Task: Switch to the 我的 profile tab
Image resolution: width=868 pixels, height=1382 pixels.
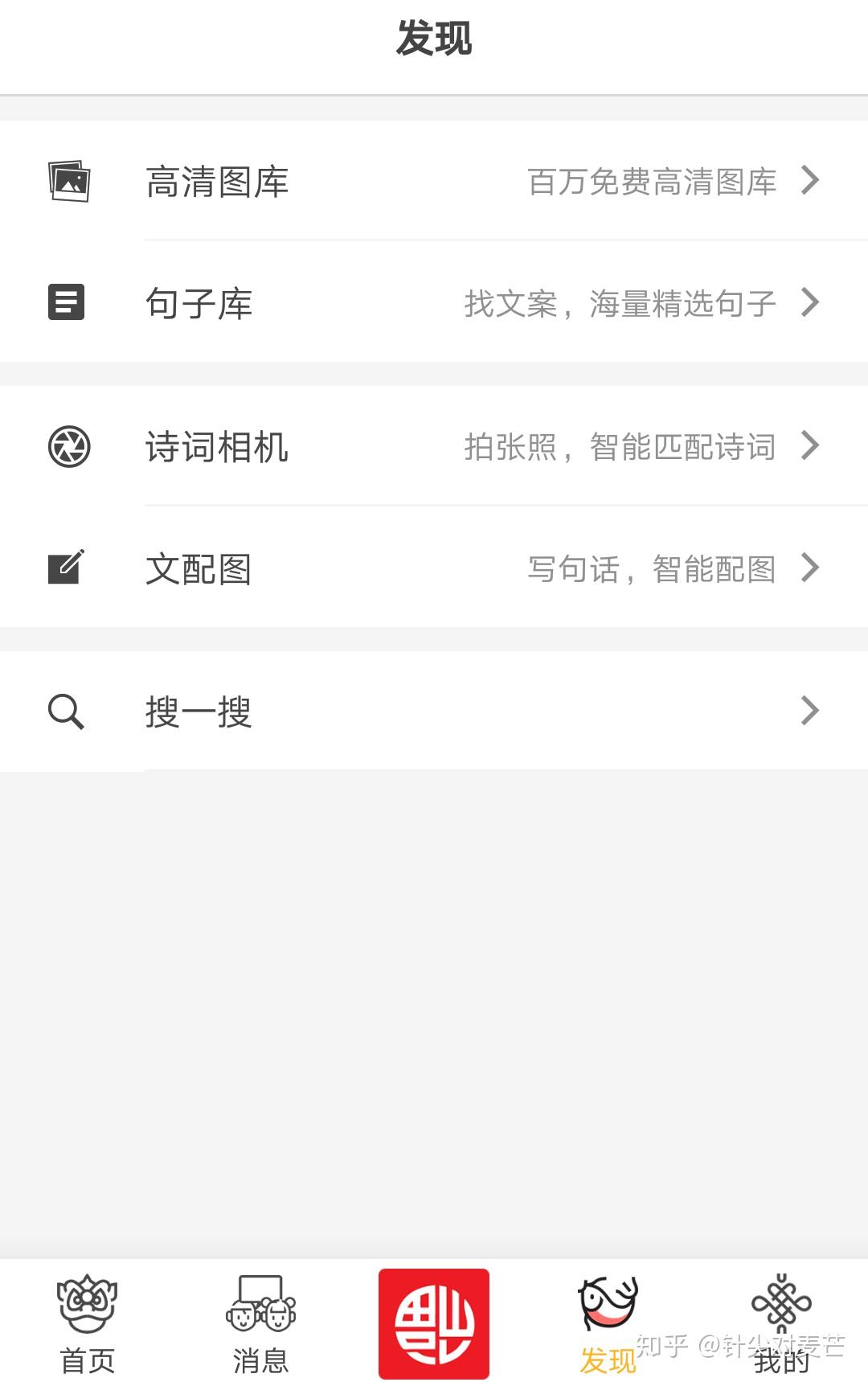Action: (781, 1323)
